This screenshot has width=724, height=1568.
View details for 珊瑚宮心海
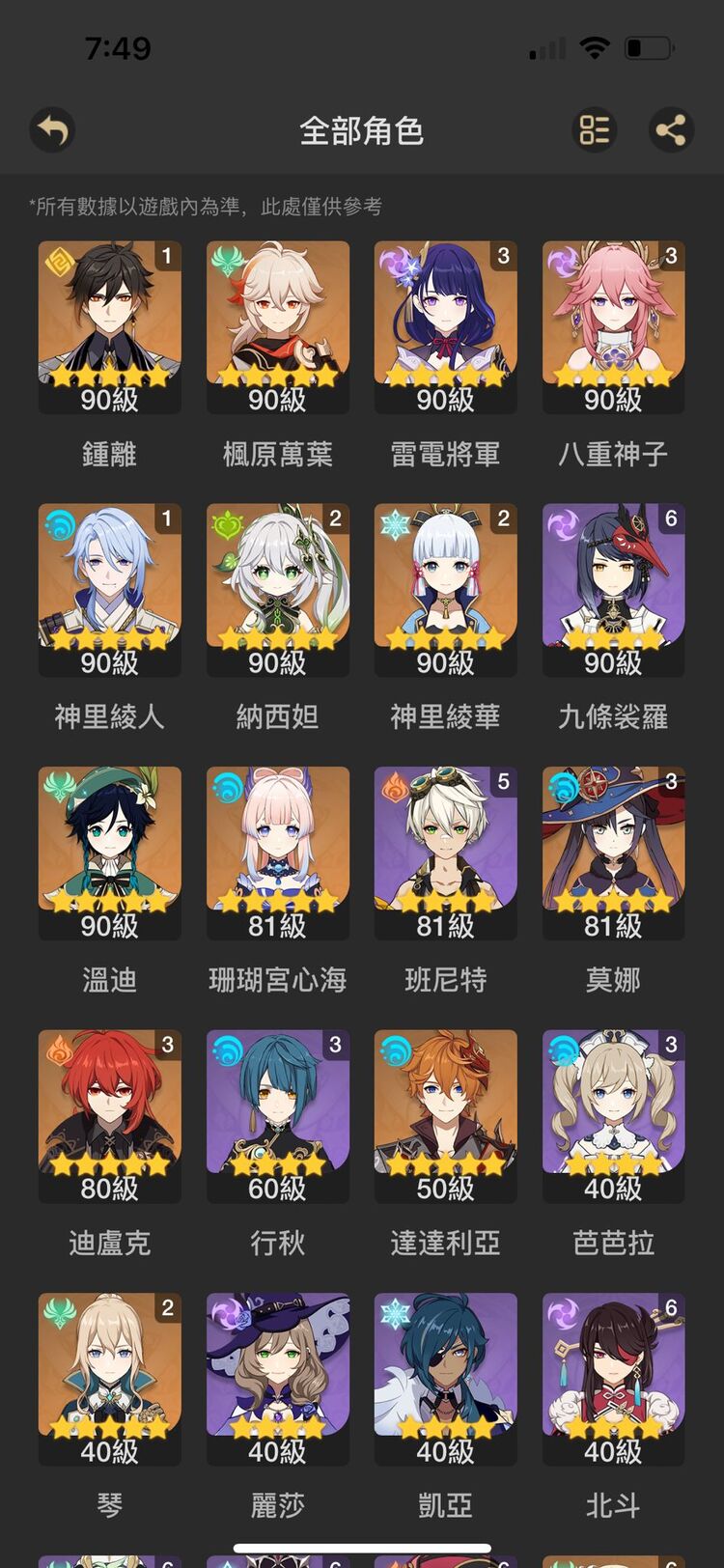277,853
